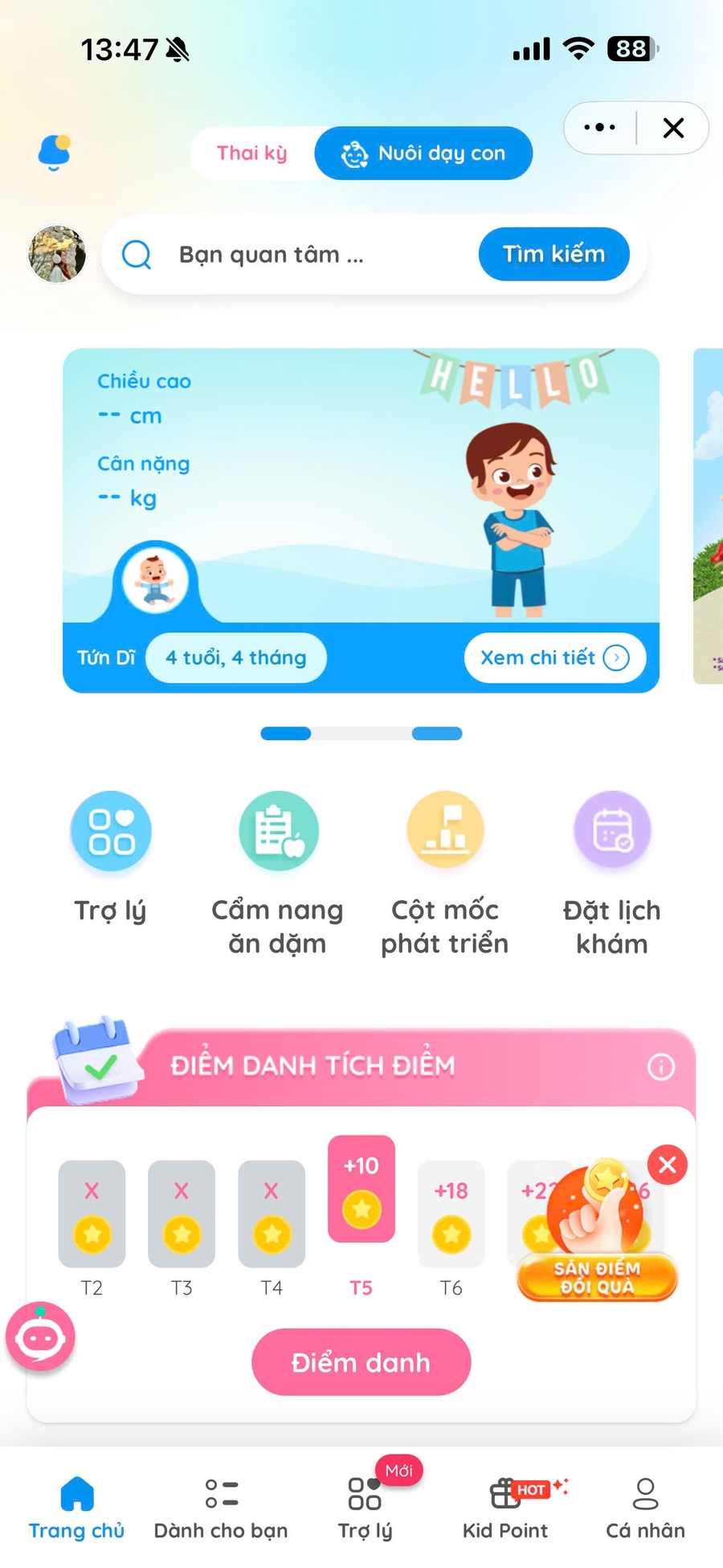View info about Điểm danh tích điểm
The height and width of the screenshot is (1568, 723).
tap(661, 1067)
